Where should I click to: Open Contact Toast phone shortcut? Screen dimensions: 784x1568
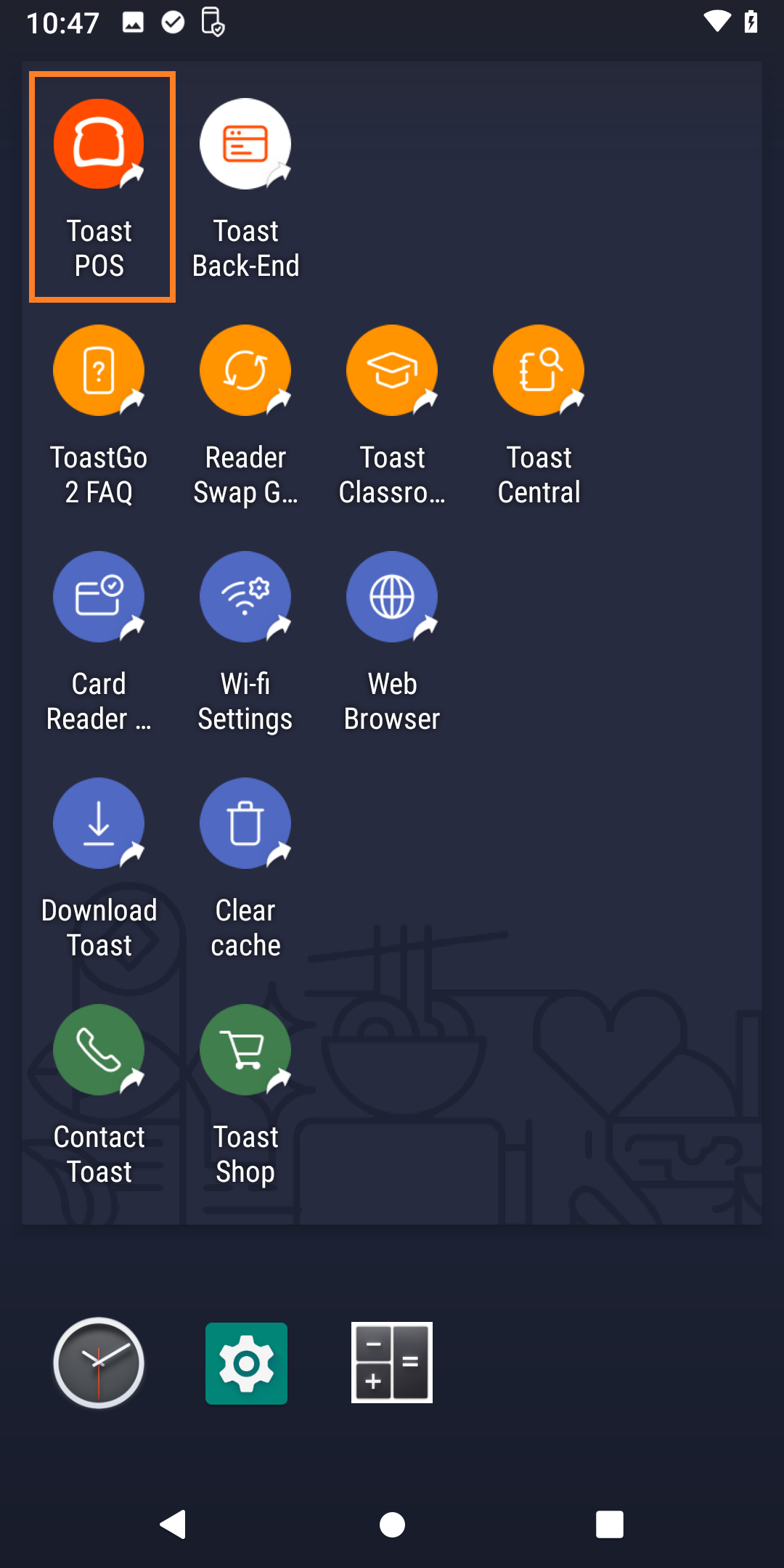[99, 1050]
